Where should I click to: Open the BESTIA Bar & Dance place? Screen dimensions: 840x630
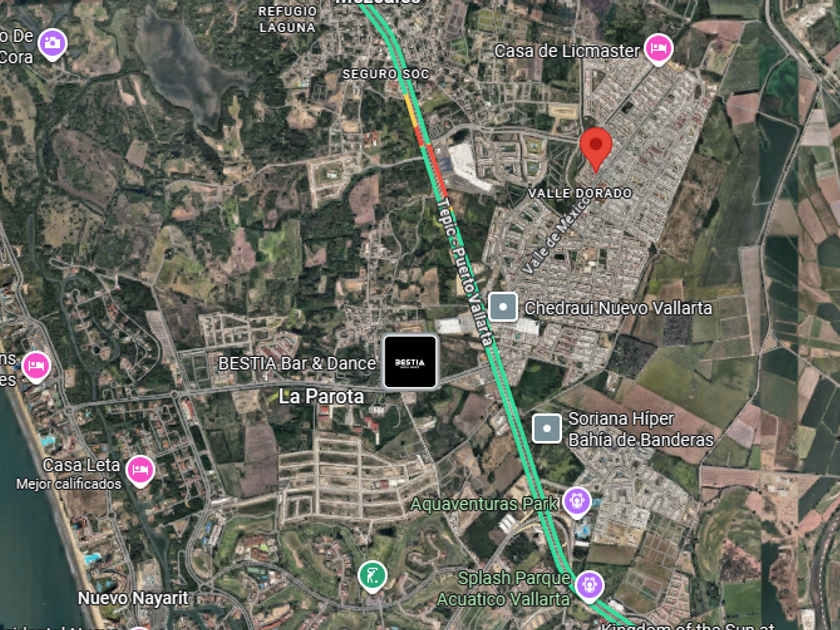[410, 362]
